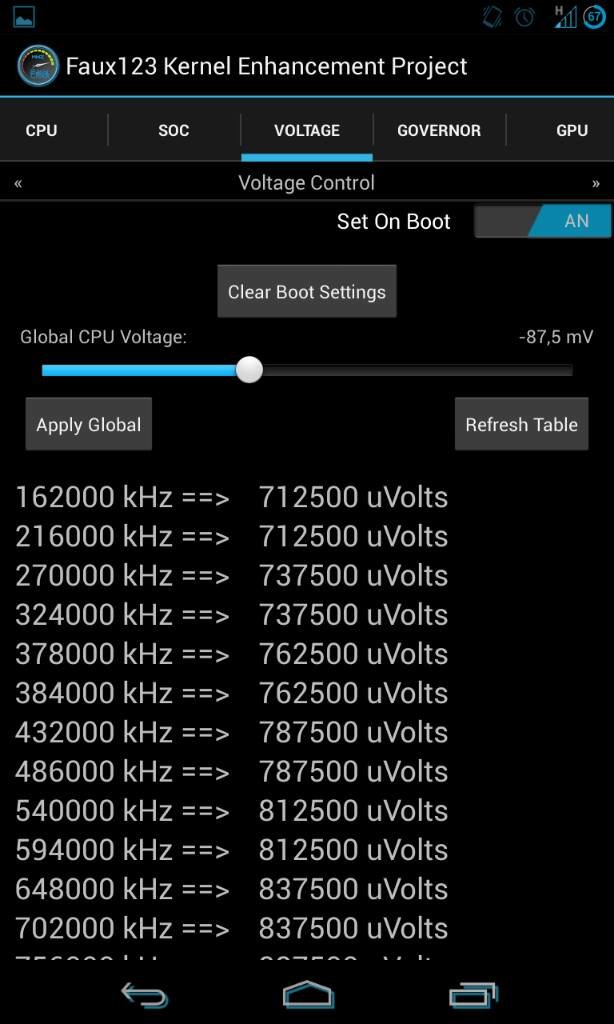Tap Clear Boot Settings button
This screenshot has height=1024, width=614.
307,292
